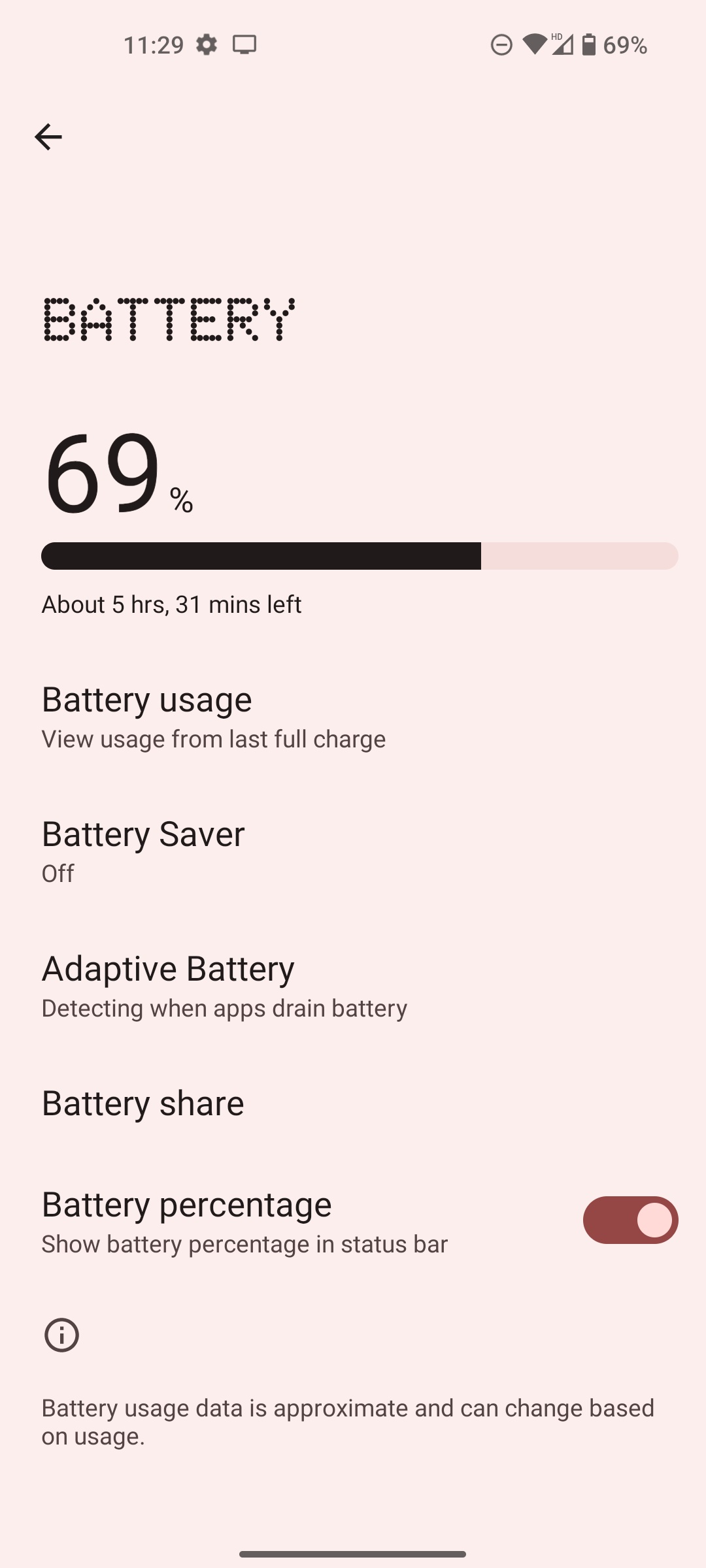Viewport: 706px width, 1568px height.
Task: Open Battery usage details
Action: pos(213,717)
